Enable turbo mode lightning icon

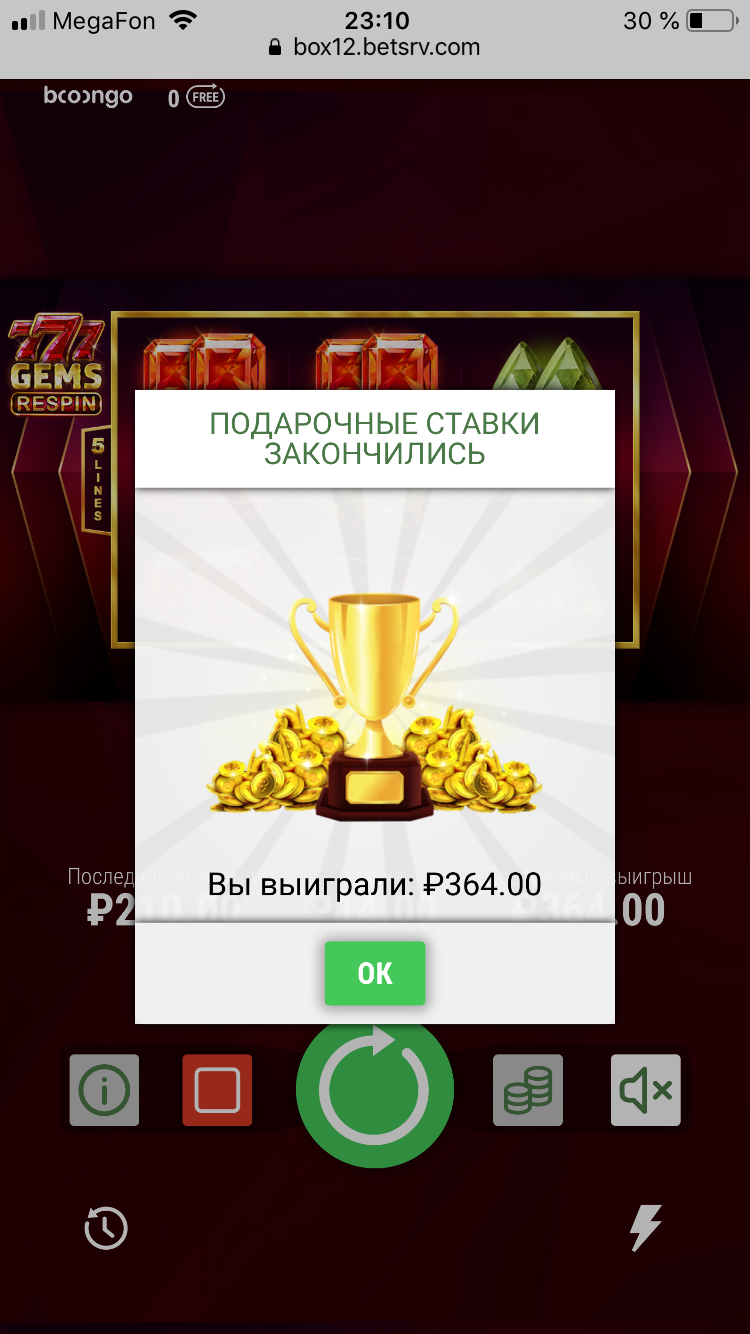tap(646, 1227)
